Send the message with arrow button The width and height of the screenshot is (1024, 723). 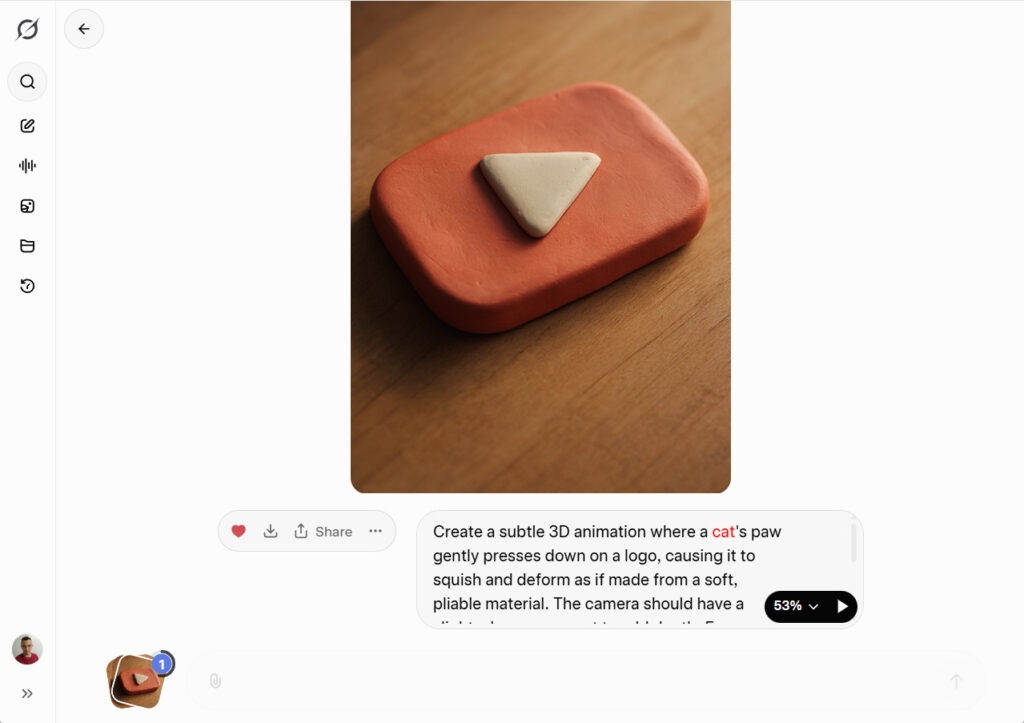coord(956,681)
